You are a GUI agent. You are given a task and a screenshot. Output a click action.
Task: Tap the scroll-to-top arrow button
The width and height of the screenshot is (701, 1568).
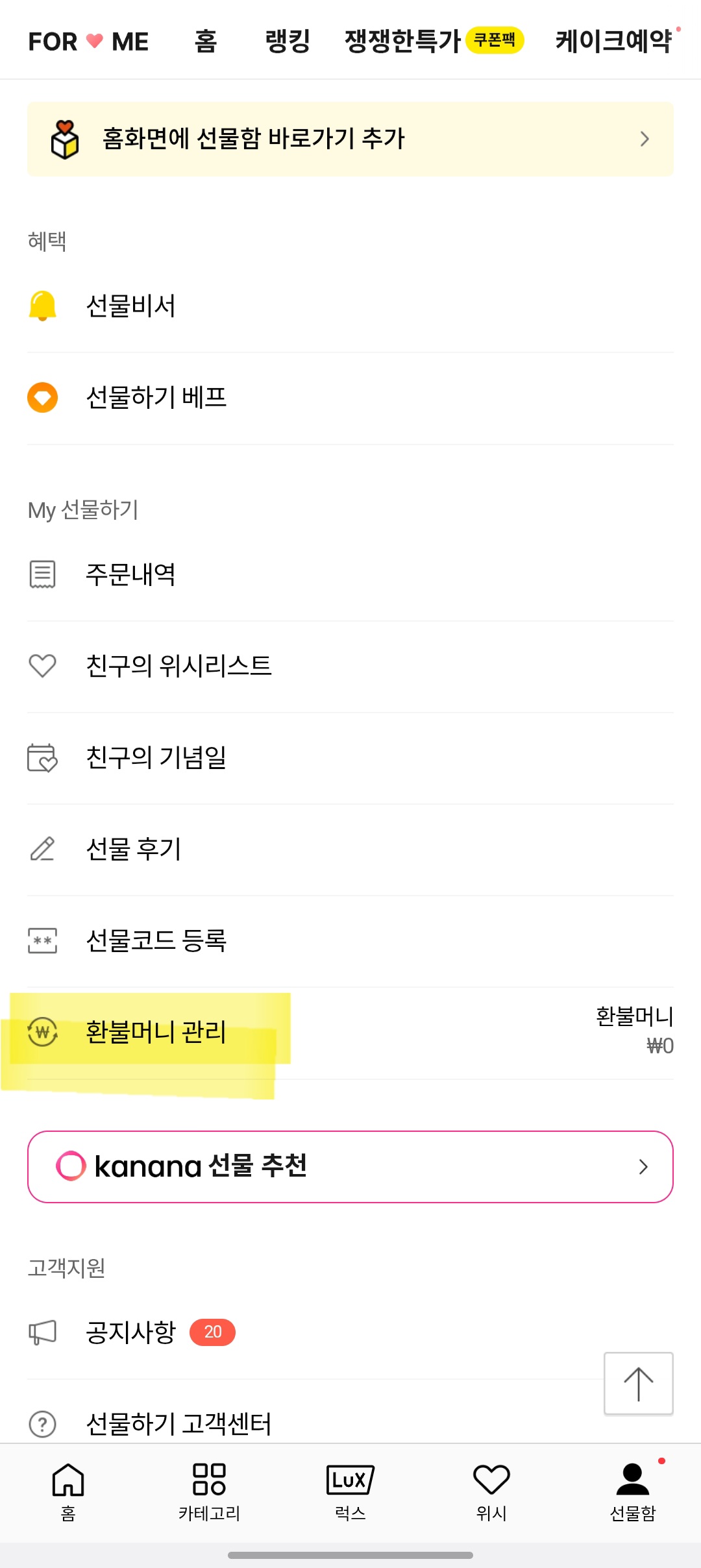click(x=639, y=1383)
